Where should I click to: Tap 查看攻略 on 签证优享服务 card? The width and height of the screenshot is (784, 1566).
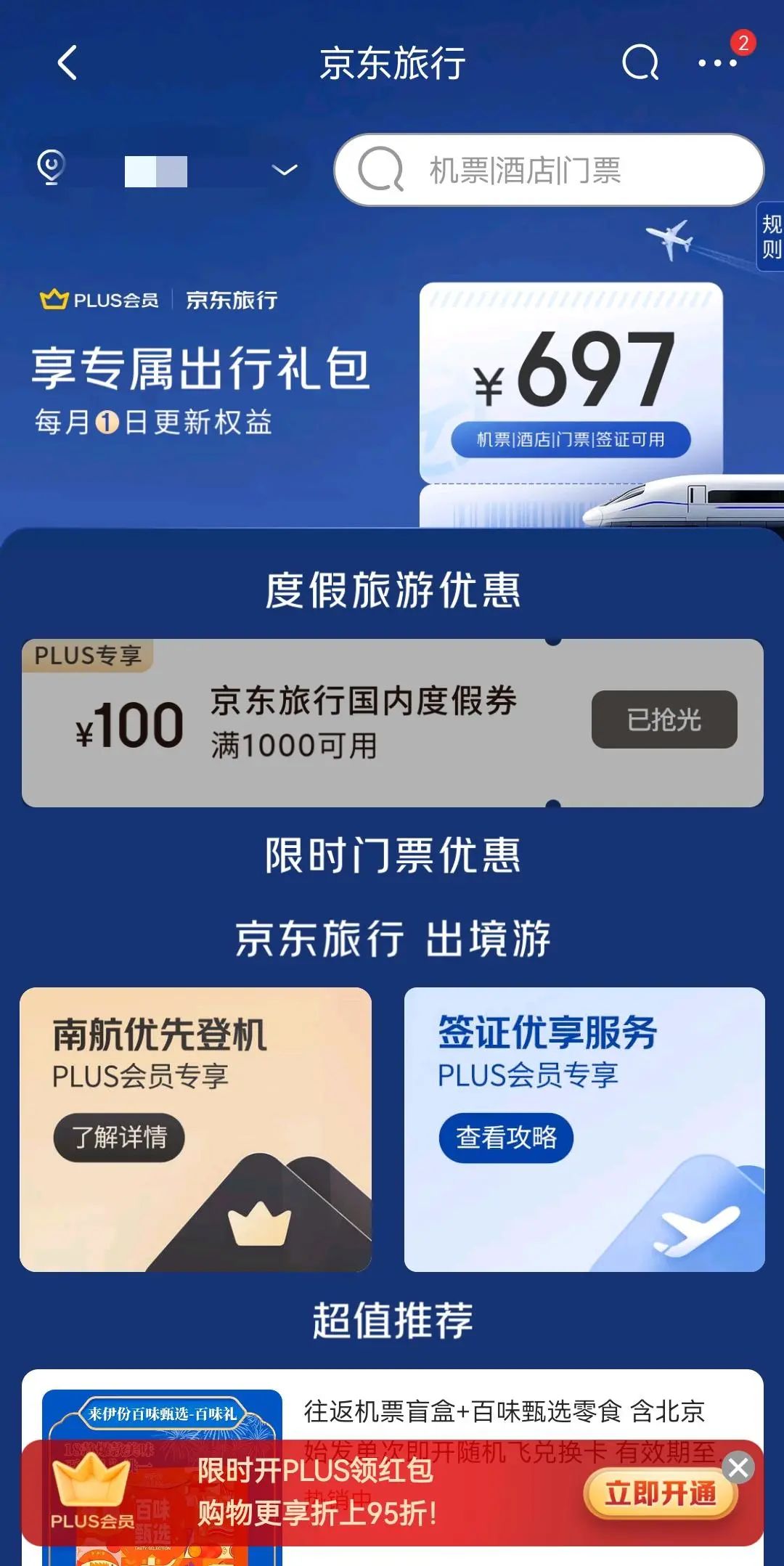tap(506, 1137)
